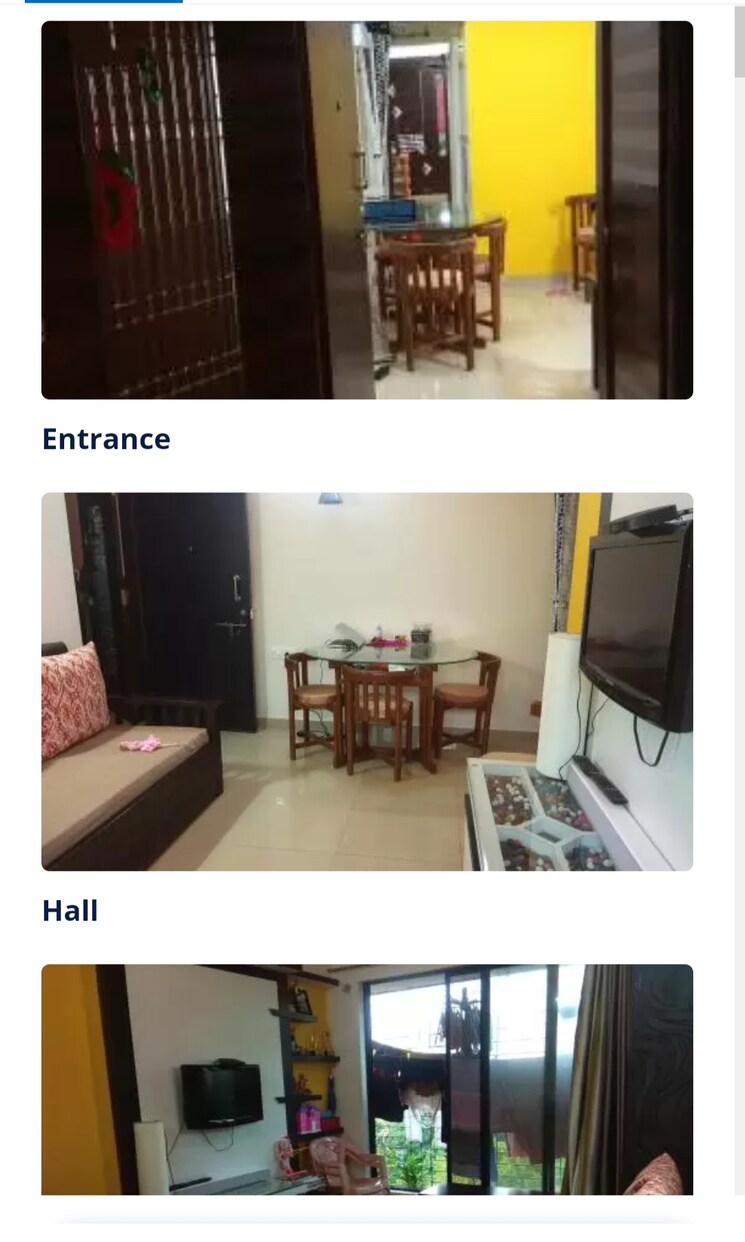The image size is (745, 1242).
Task: Preview the dining table photo under Entrance label
Action: 366,210
